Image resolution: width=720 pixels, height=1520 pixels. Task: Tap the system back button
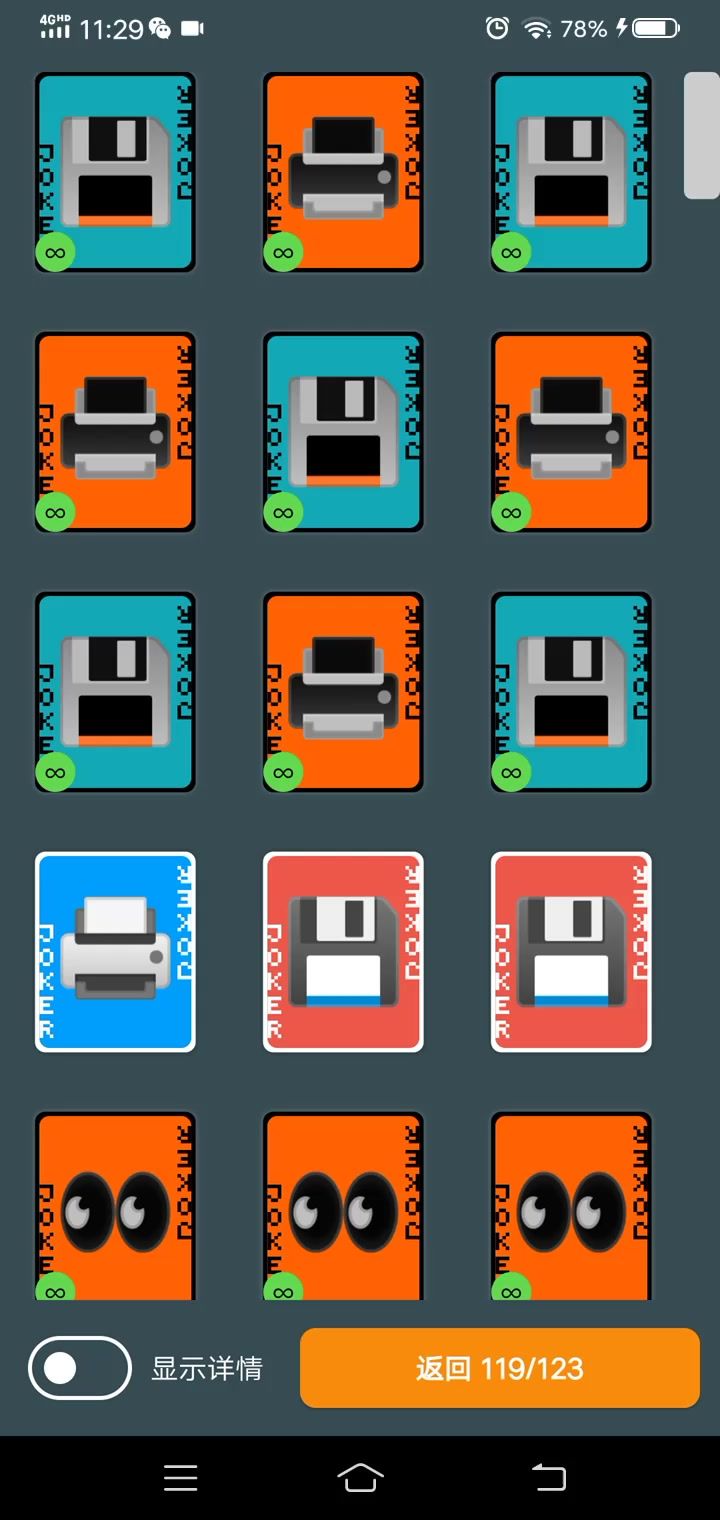548,1477
